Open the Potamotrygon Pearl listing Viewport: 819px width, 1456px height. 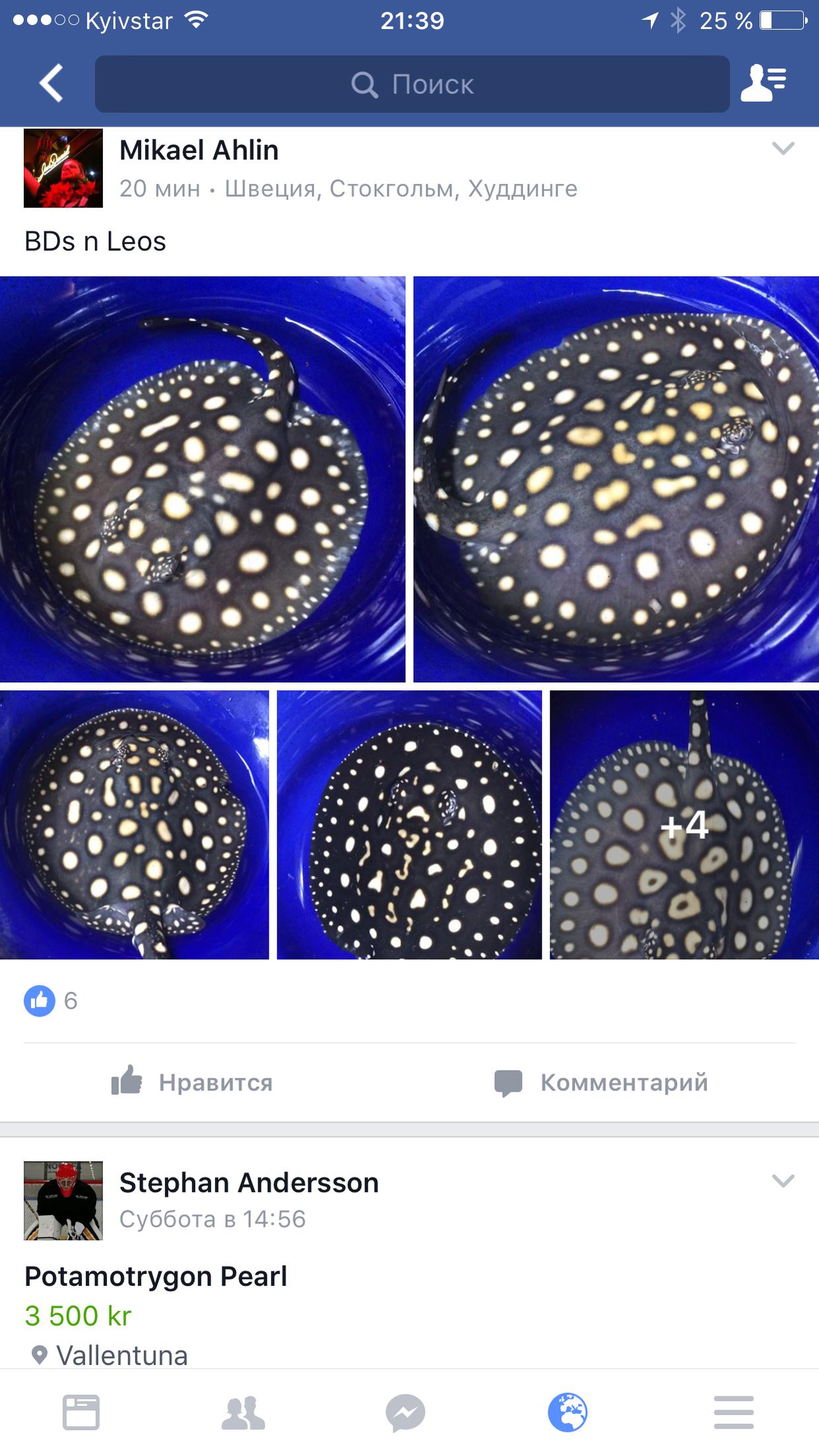pos(156,1276)
